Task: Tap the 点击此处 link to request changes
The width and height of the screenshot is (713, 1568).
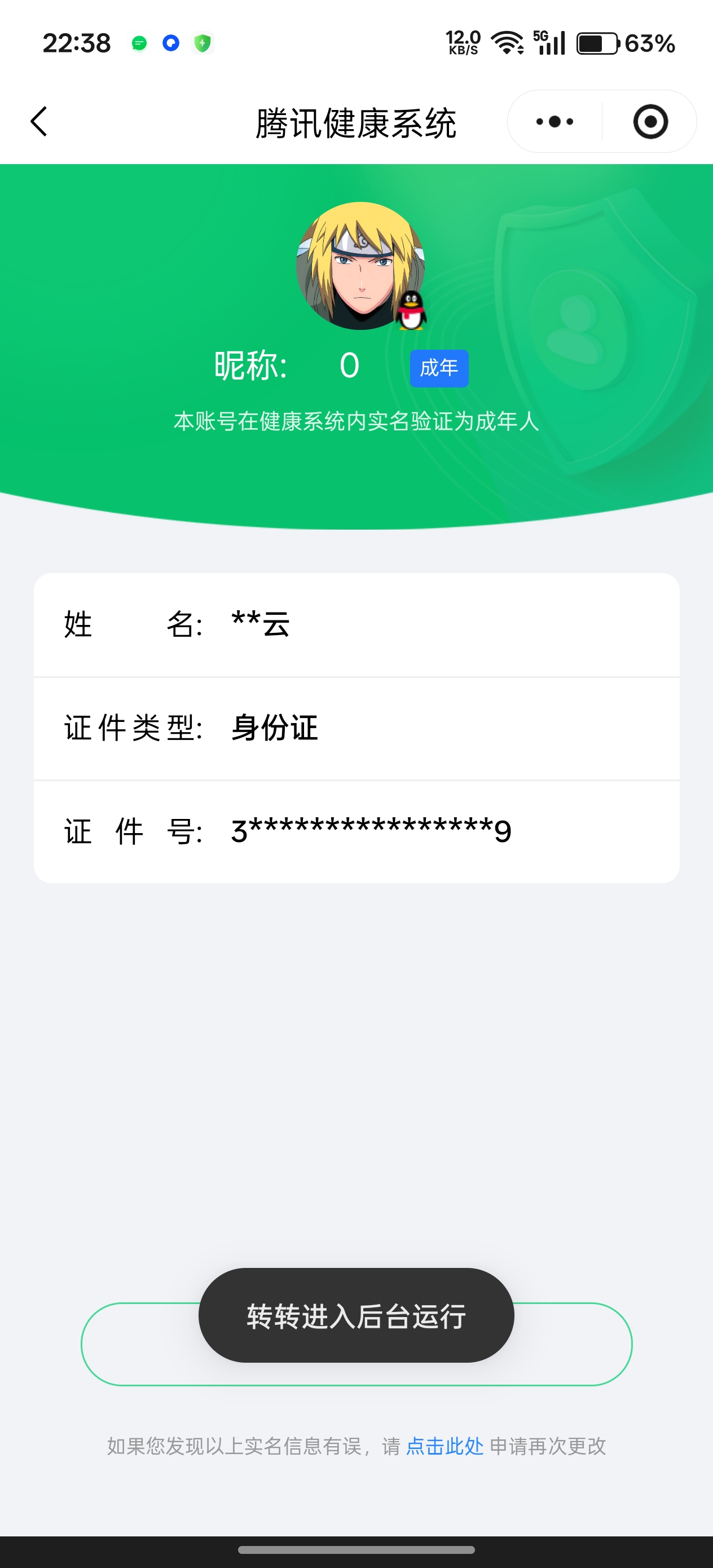Action: coord(444,1446)
